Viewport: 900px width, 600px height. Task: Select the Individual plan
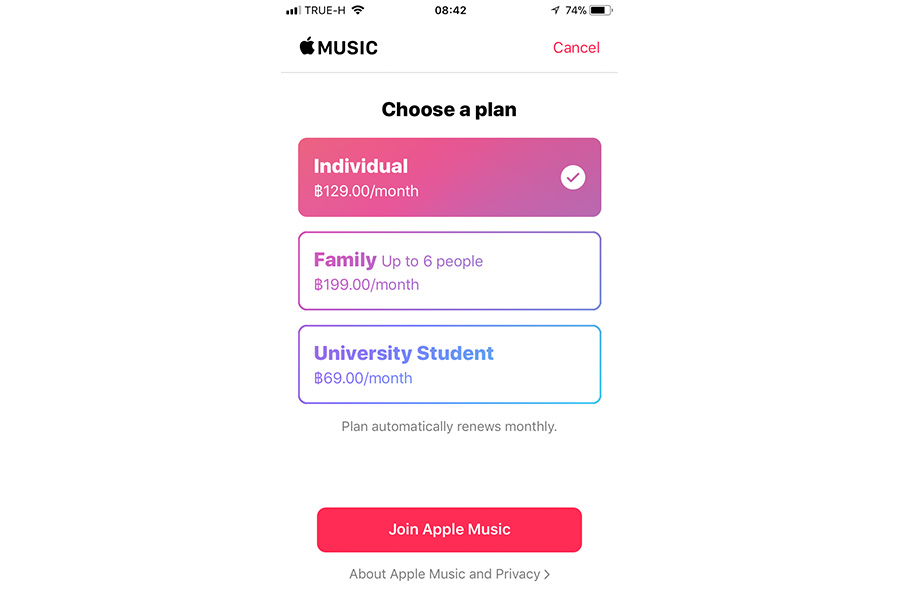click(449, 177)
